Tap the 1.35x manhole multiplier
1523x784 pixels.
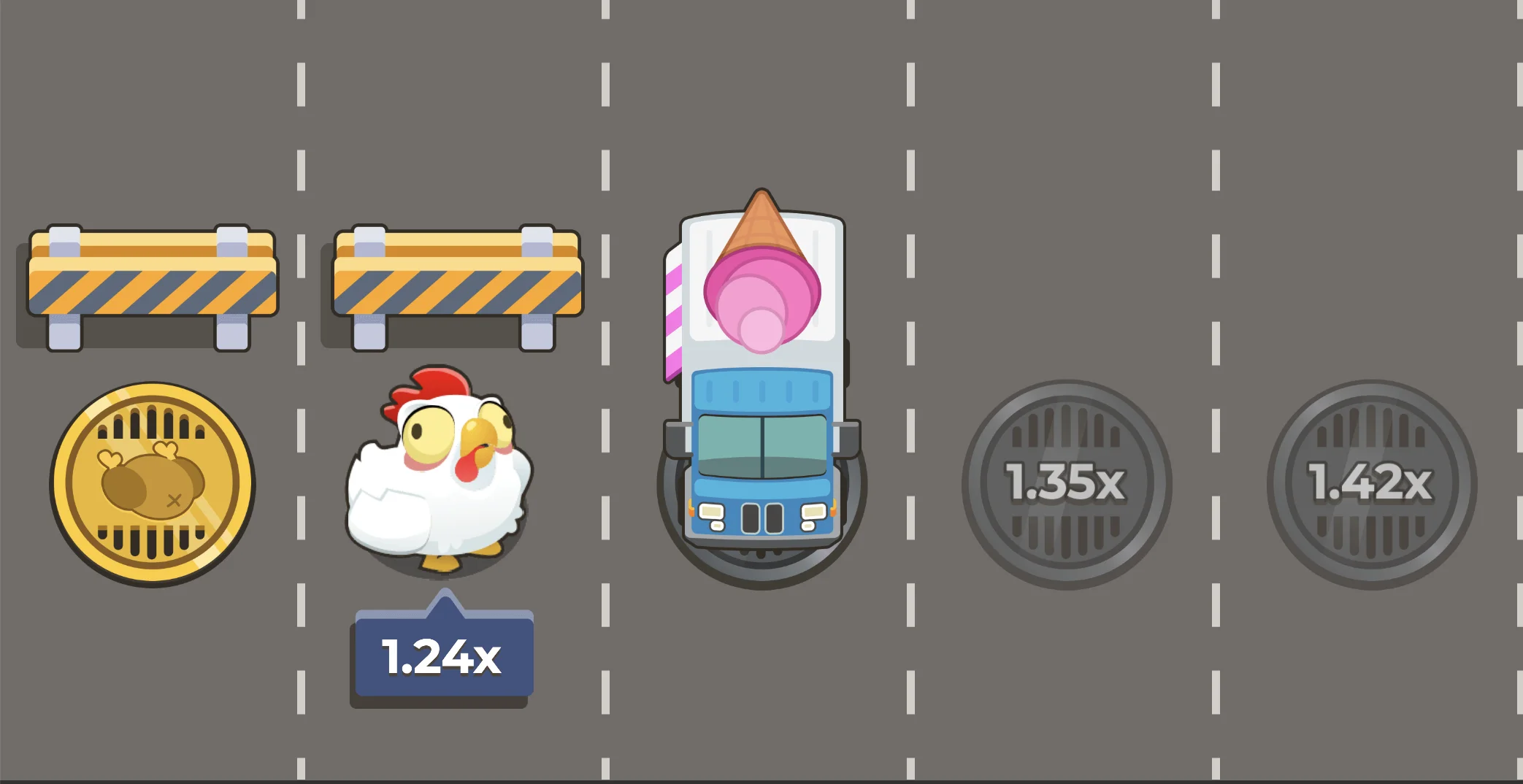point(1067,484)
